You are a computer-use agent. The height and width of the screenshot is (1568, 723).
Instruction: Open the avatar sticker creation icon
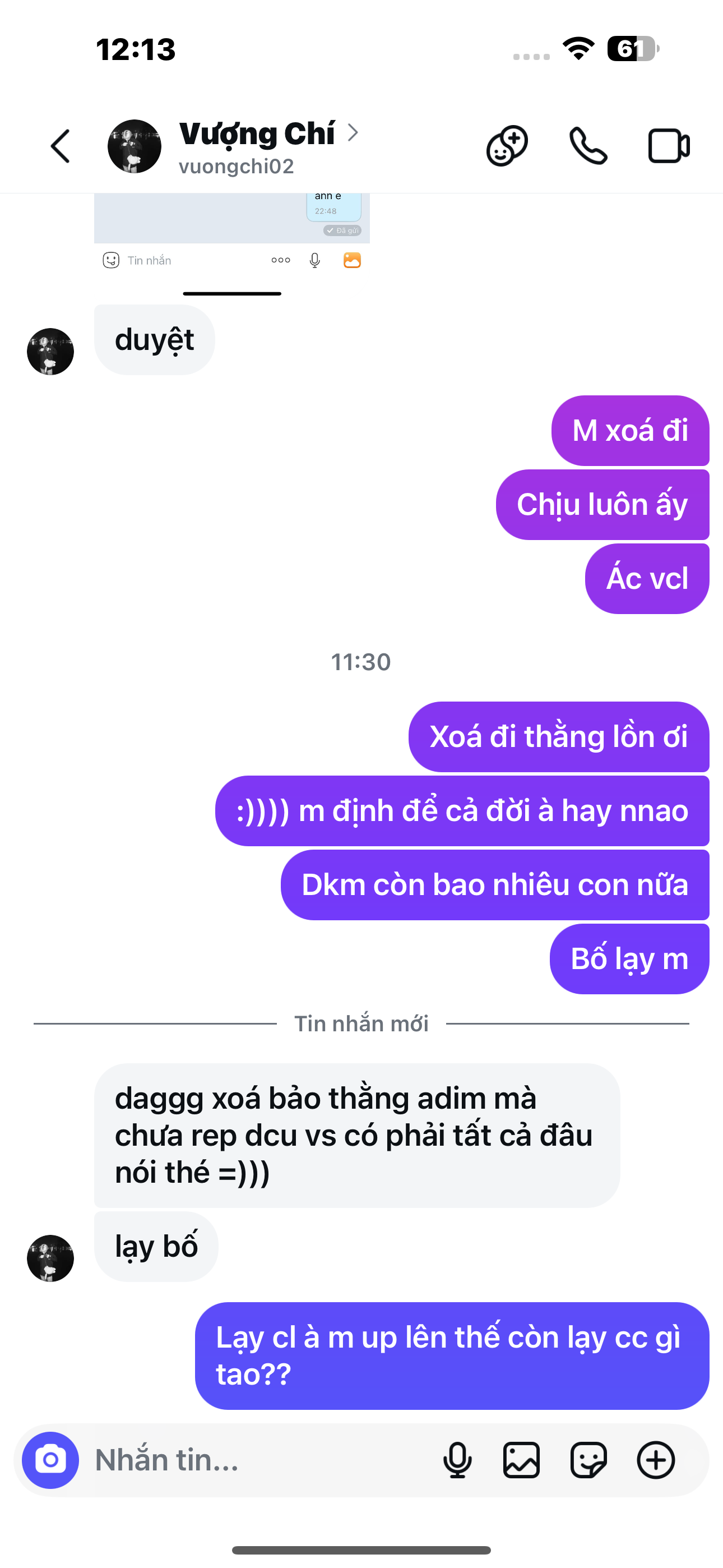[506, 146]
